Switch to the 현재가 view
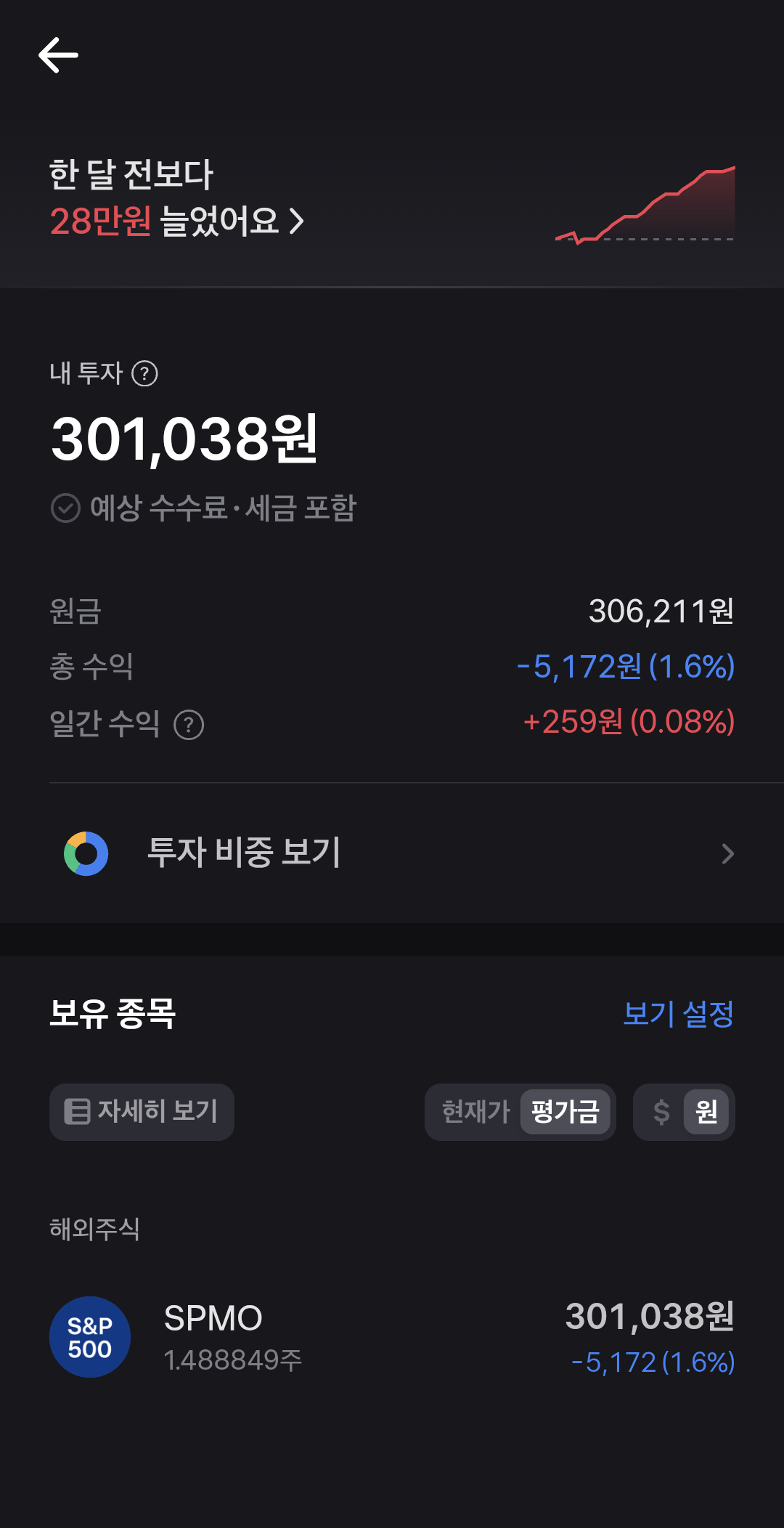This screenshot has height=1528, width=784. pyautogui.click(x=475, y=1112)
